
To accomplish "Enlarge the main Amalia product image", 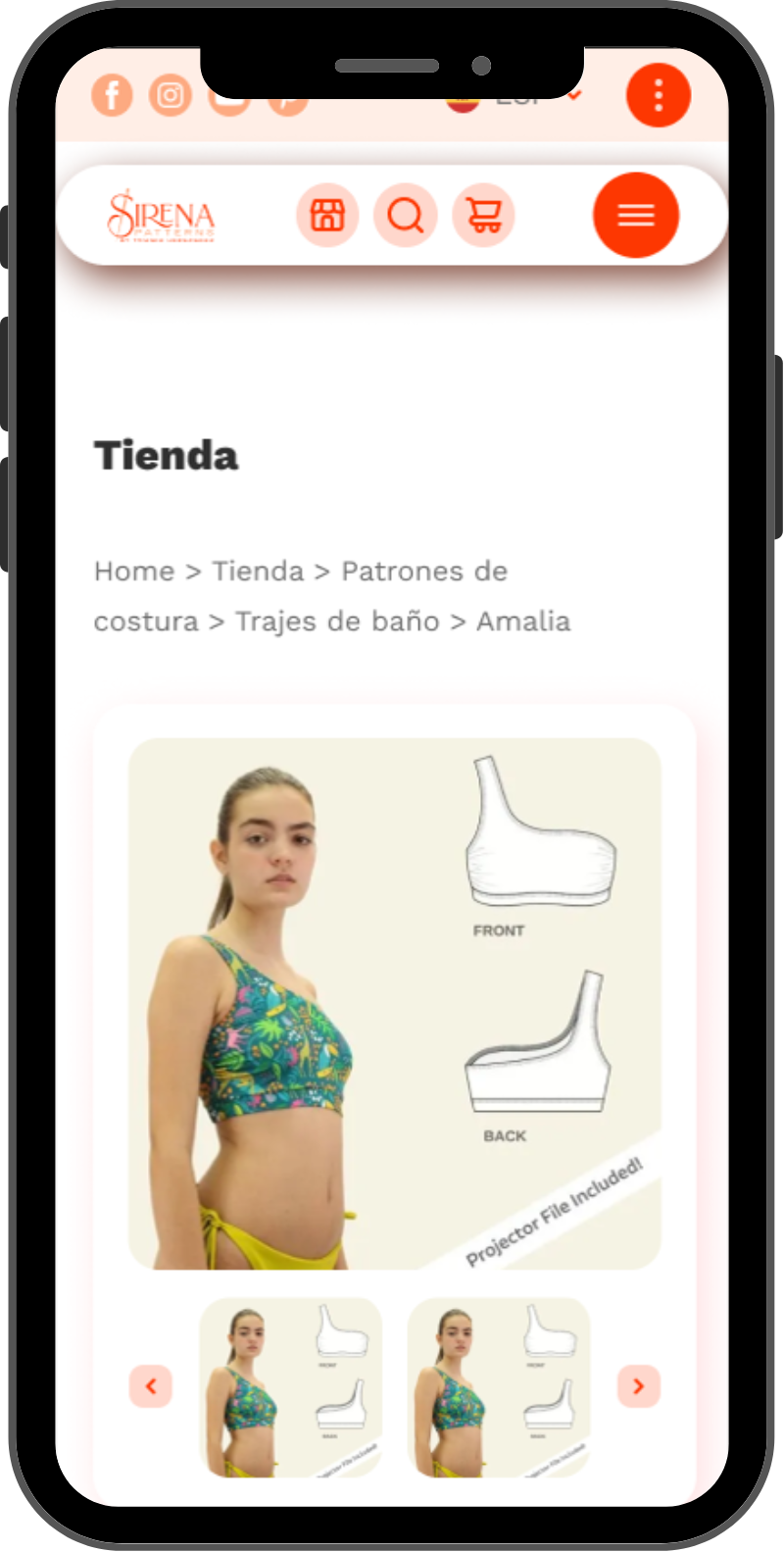I will point(394,1003).
